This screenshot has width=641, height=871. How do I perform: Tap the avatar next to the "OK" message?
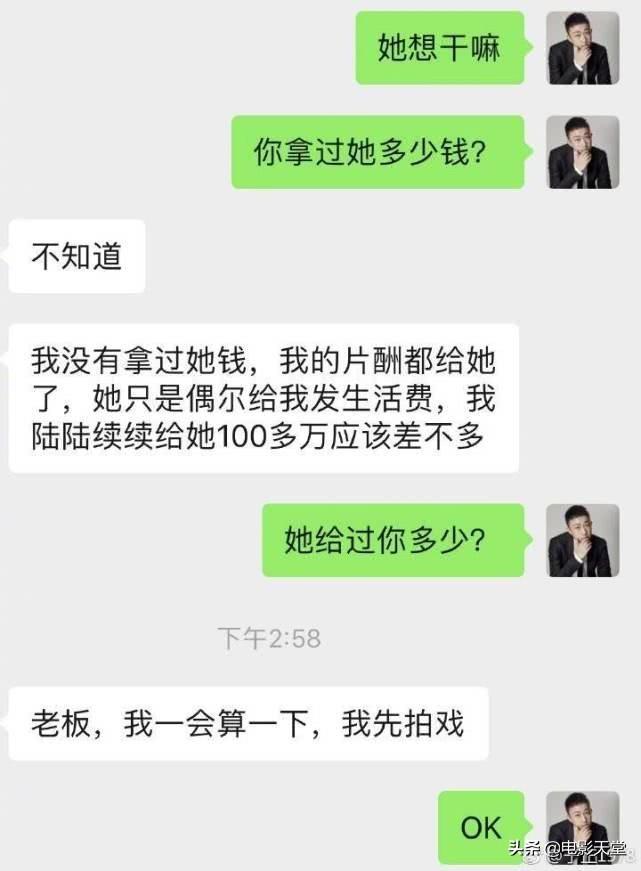pyautogui.click(x=583, y=826)
